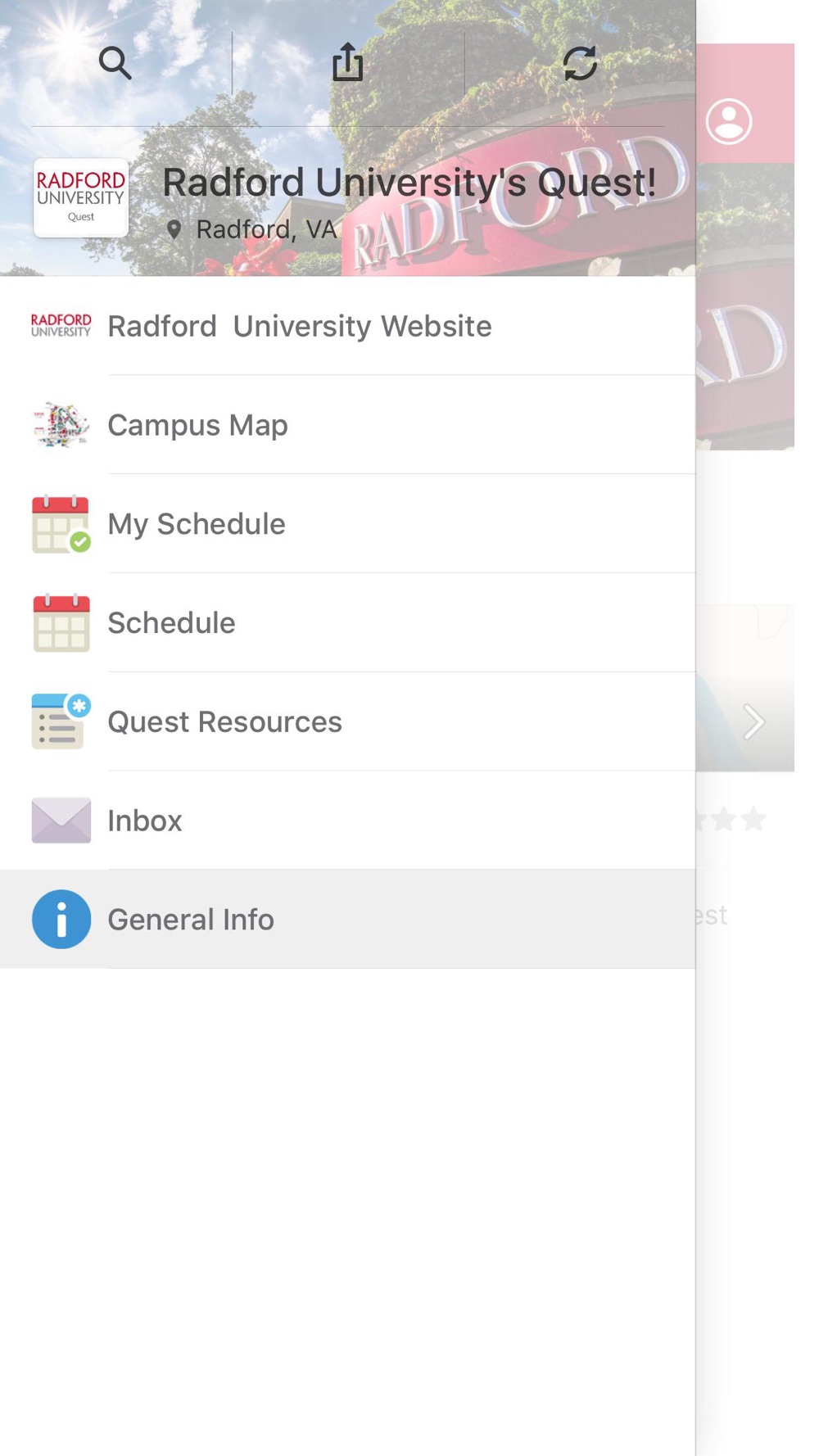The image size is (819, 1456).
Task: Open Radford University Website
Action: pyautogui.click(x=348, y=326)
